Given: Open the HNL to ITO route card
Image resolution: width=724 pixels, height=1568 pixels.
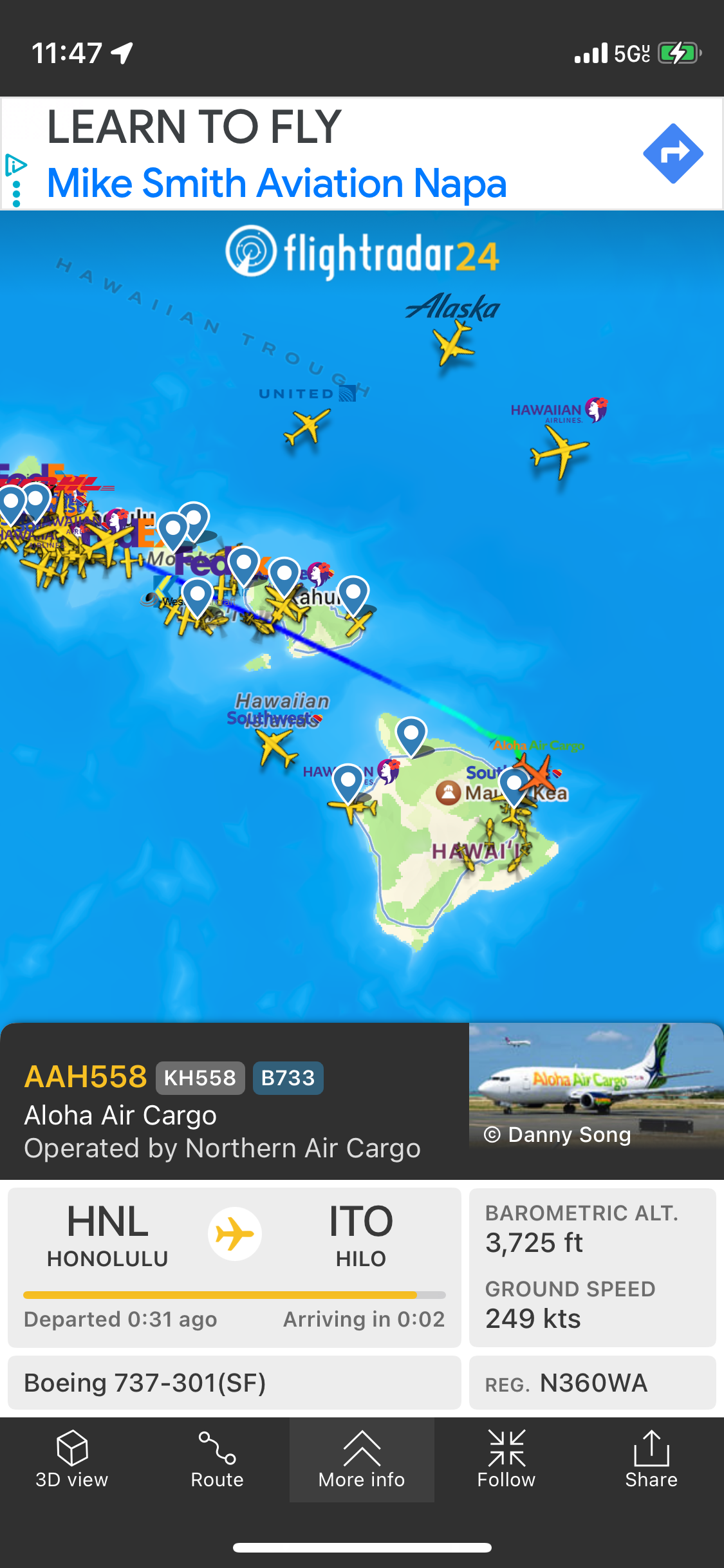Looking at the screenshot, I should click(234, 1266).
